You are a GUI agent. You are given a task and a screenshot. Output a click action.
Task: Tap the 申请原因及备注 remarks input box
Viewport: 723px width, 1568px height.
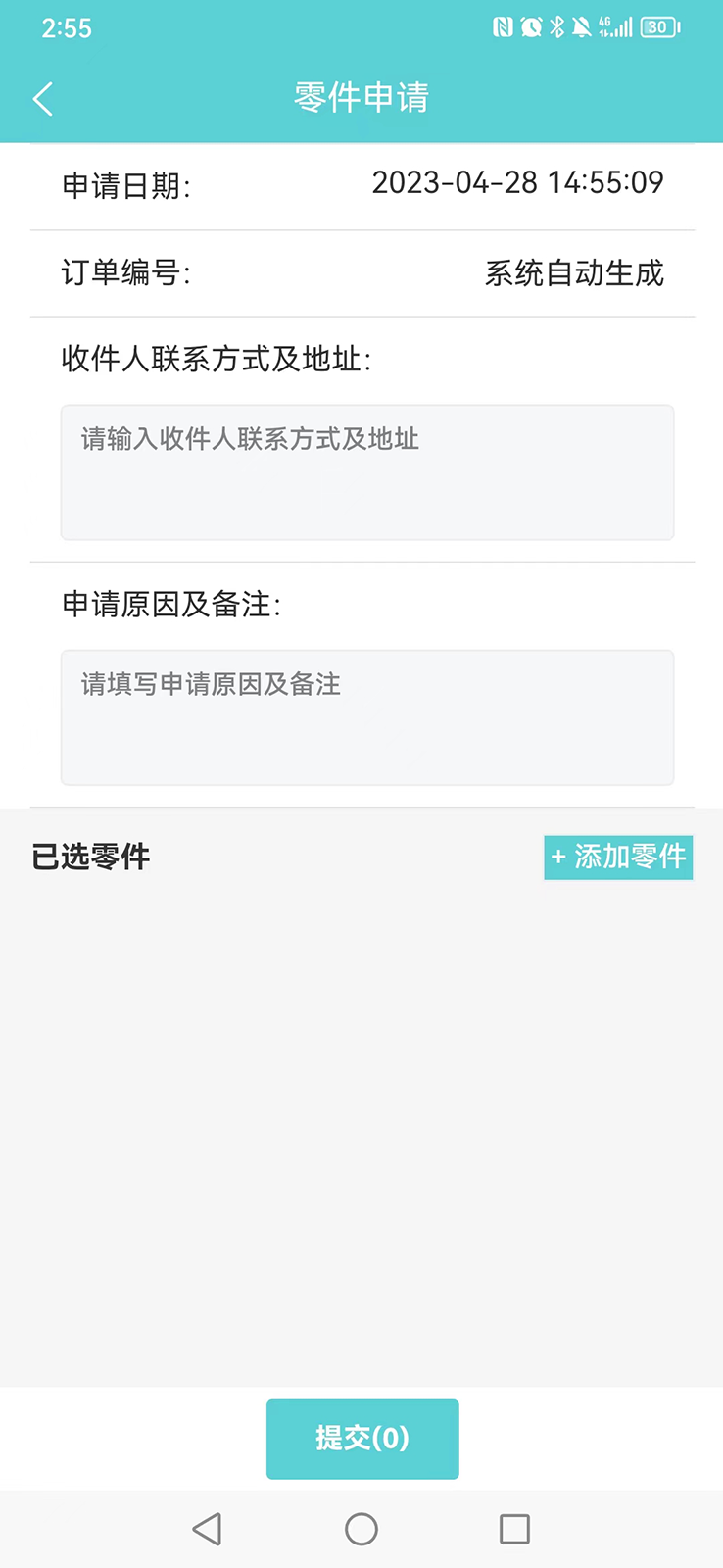pos(367,716)
